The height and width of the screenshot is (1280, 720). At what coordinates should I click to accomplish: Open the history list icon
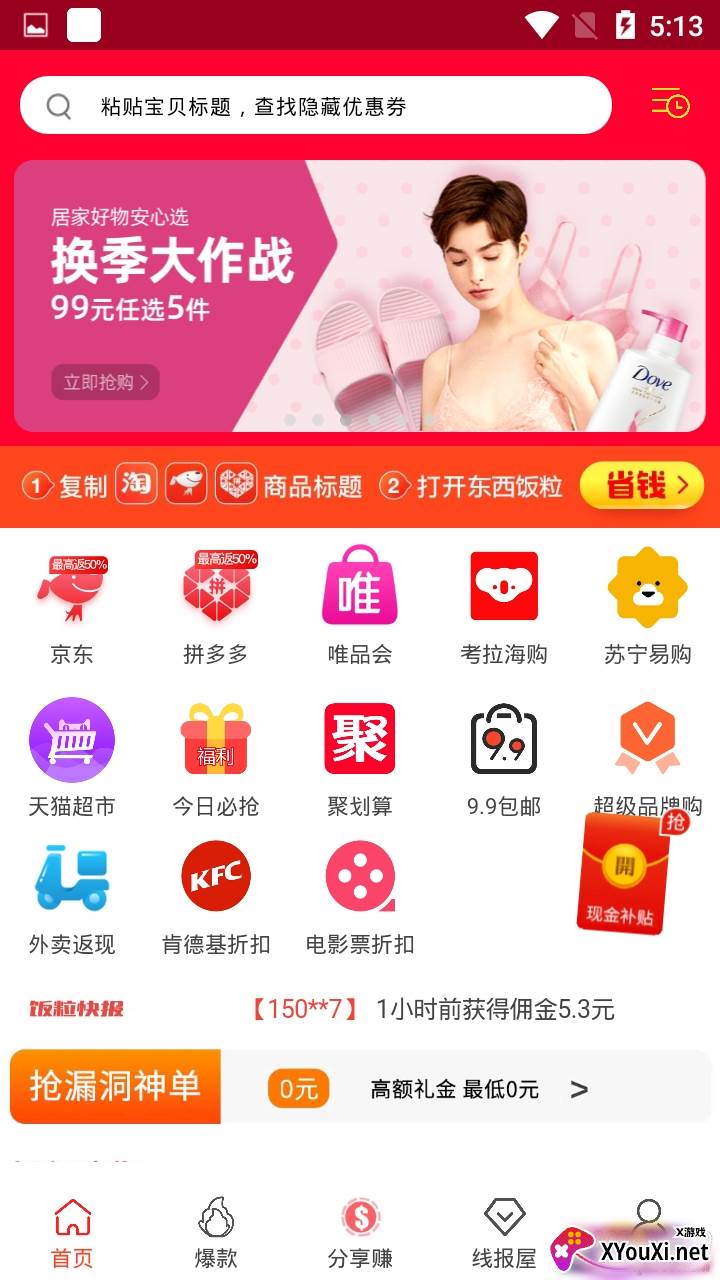(x=670, y=102)
